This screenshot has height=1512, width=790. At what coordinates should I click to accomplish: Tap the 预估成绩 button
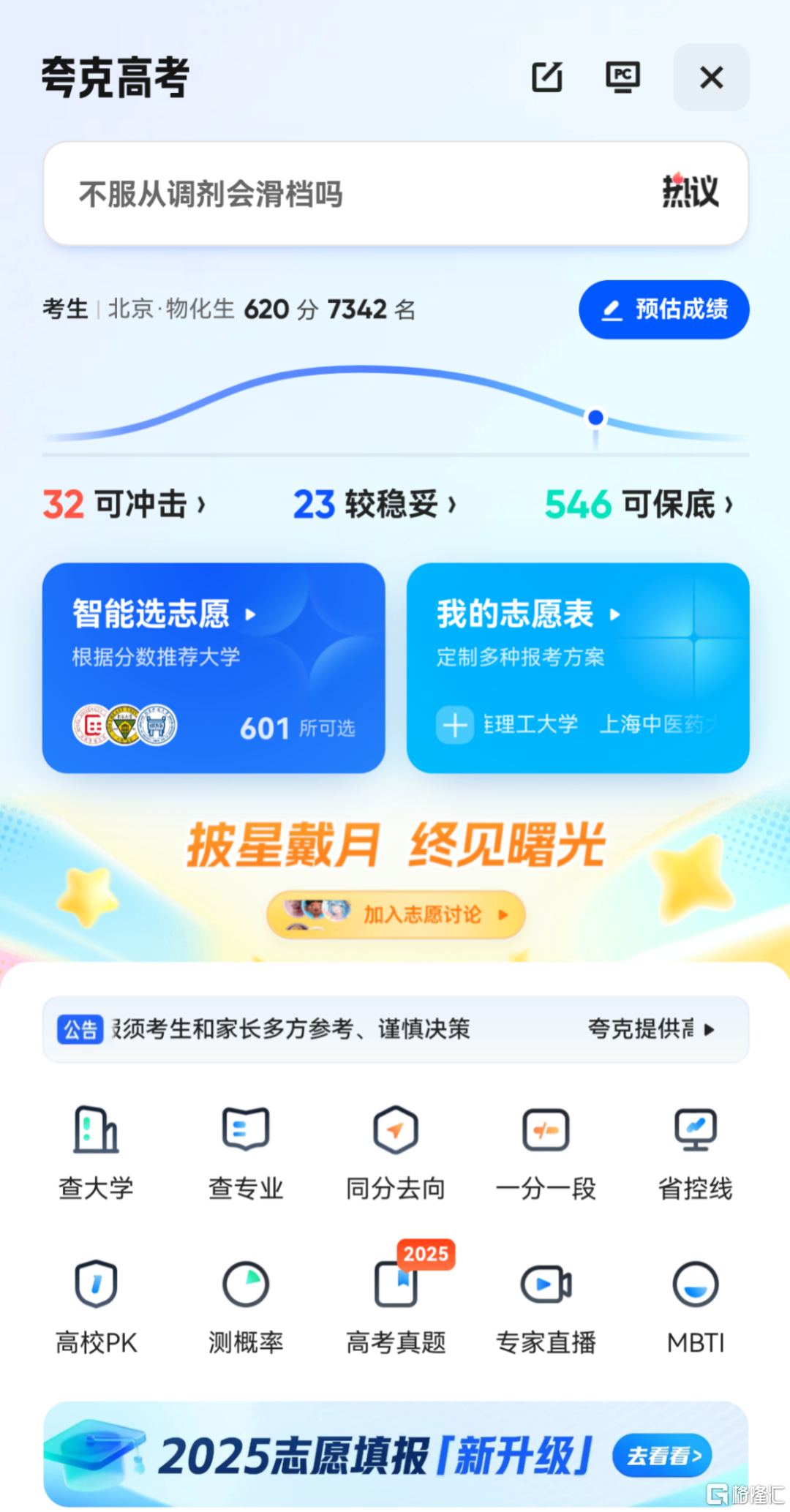click(663, 309)
